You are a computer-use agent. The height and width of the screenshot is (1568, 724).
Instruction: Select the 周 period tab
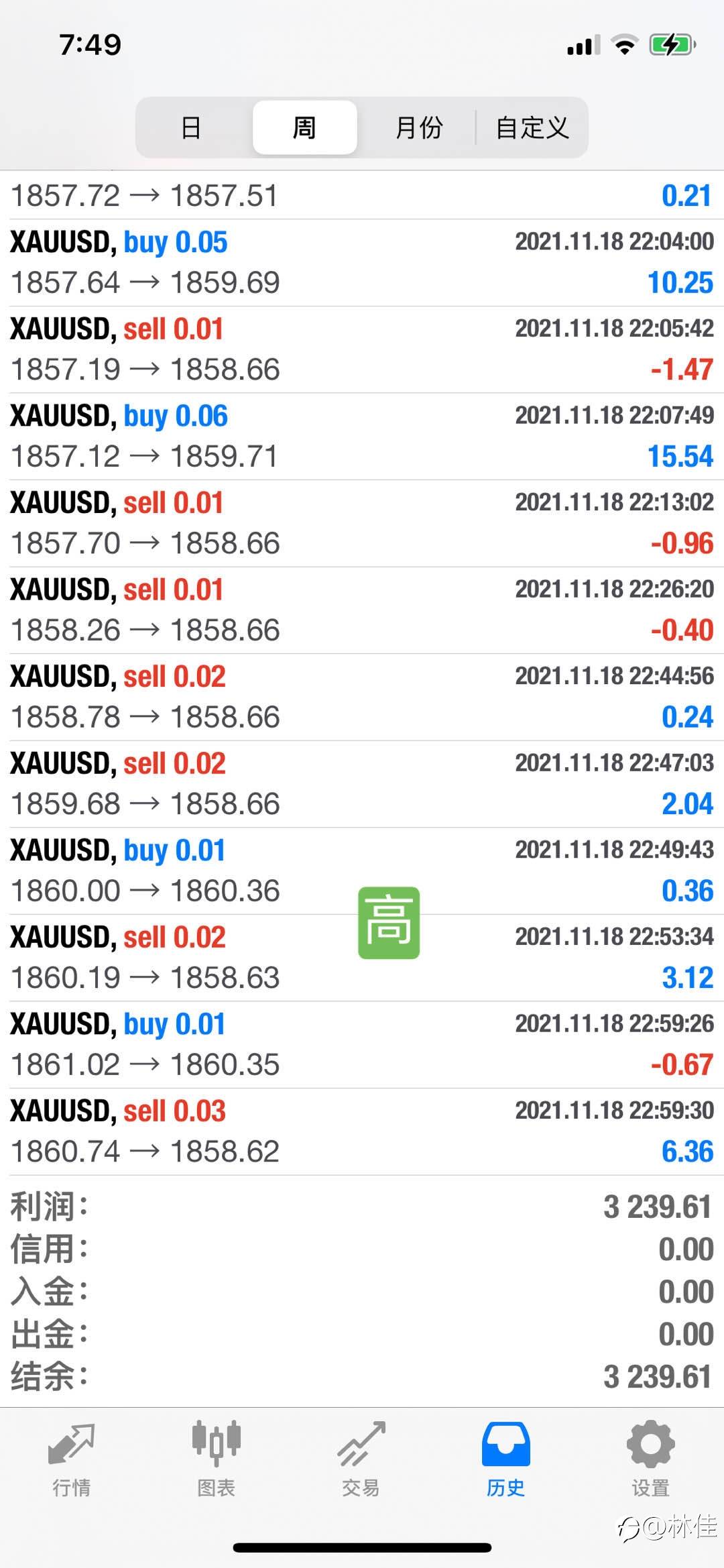click(305, 127)
